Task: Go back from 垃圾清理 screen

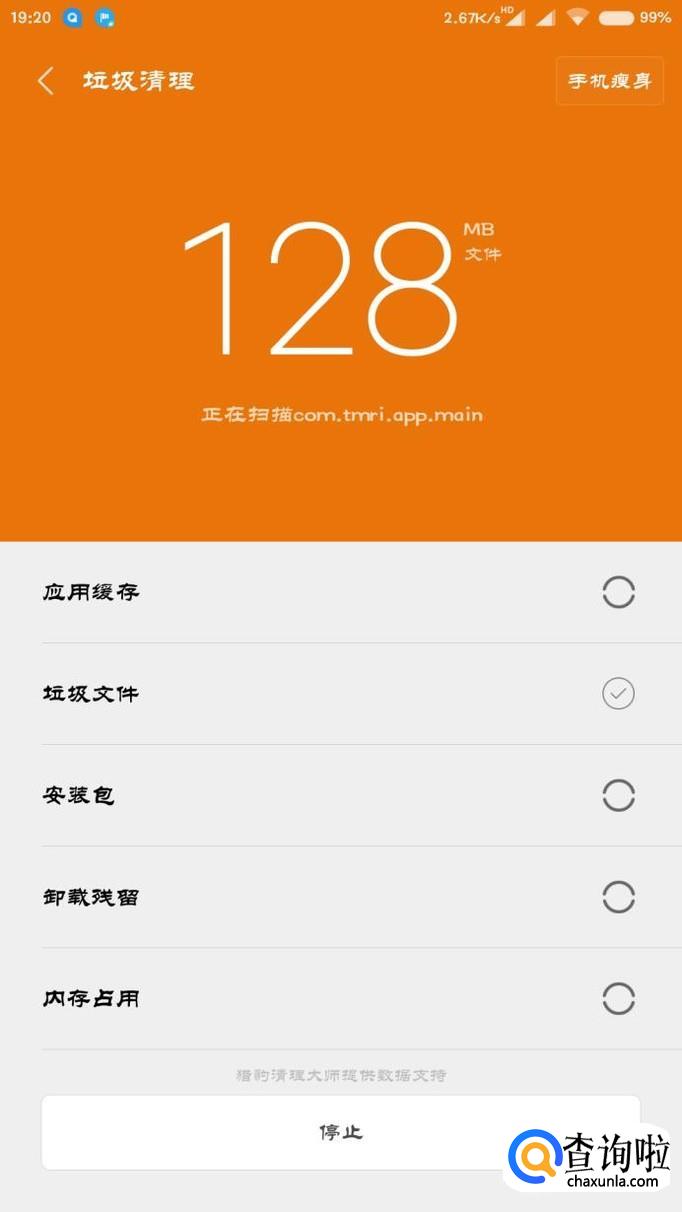Action: [46, 81]
